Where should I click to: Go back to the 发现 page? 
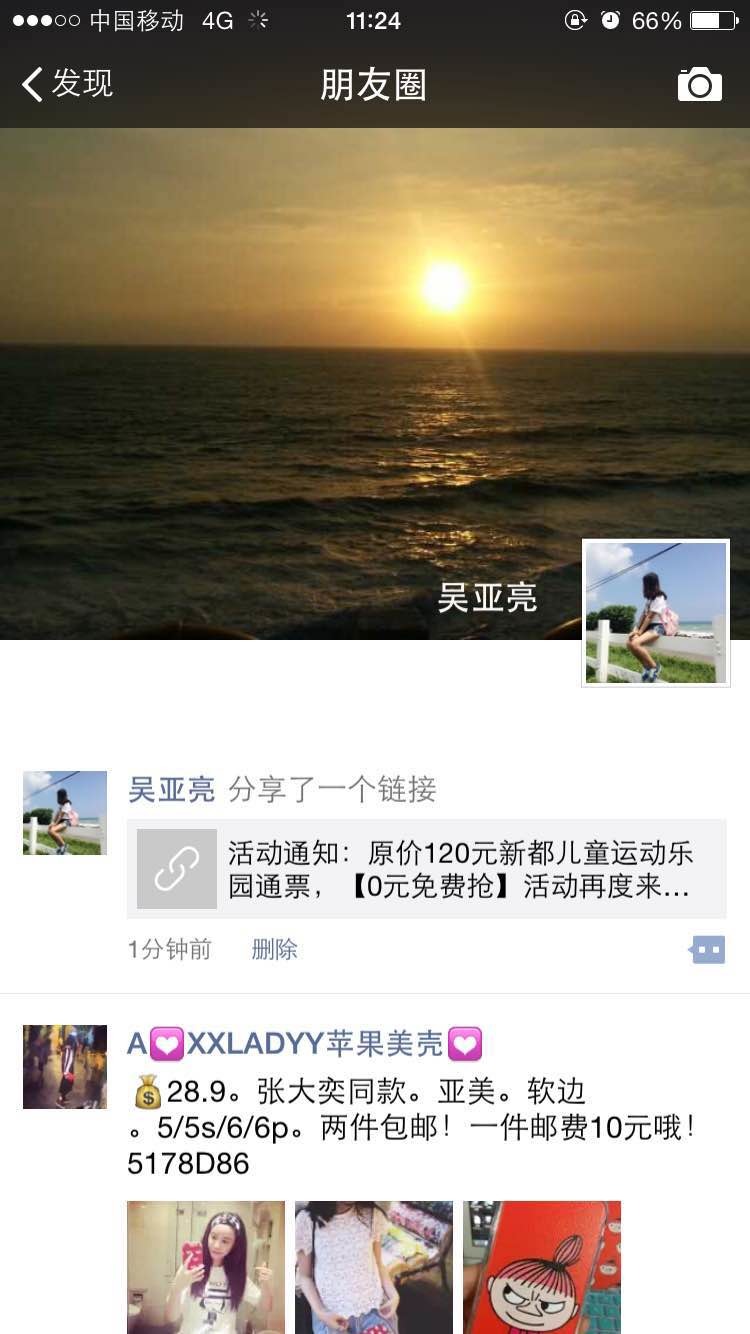pyautogui.click(x=68, y=84)
